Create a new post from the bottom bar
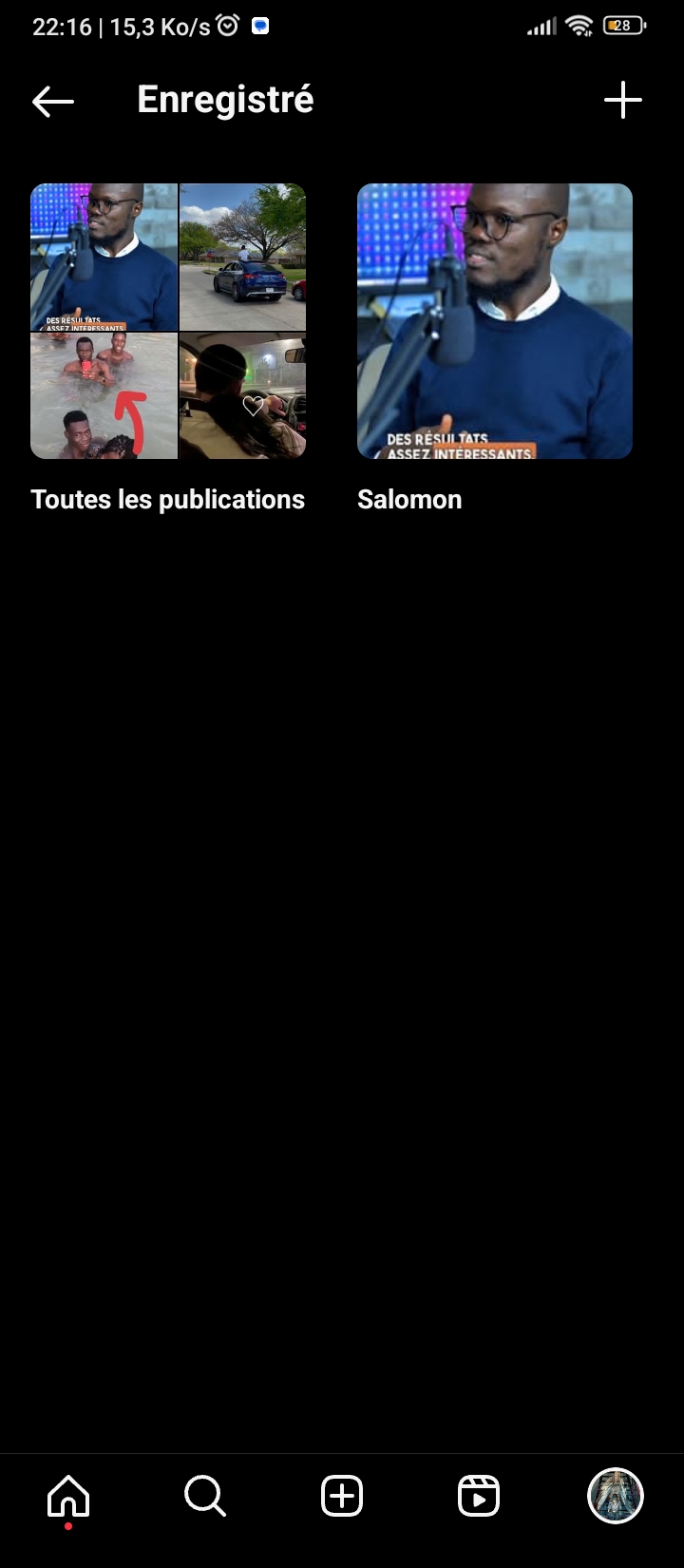684x1568 pixels. (x=342, y=1497)
